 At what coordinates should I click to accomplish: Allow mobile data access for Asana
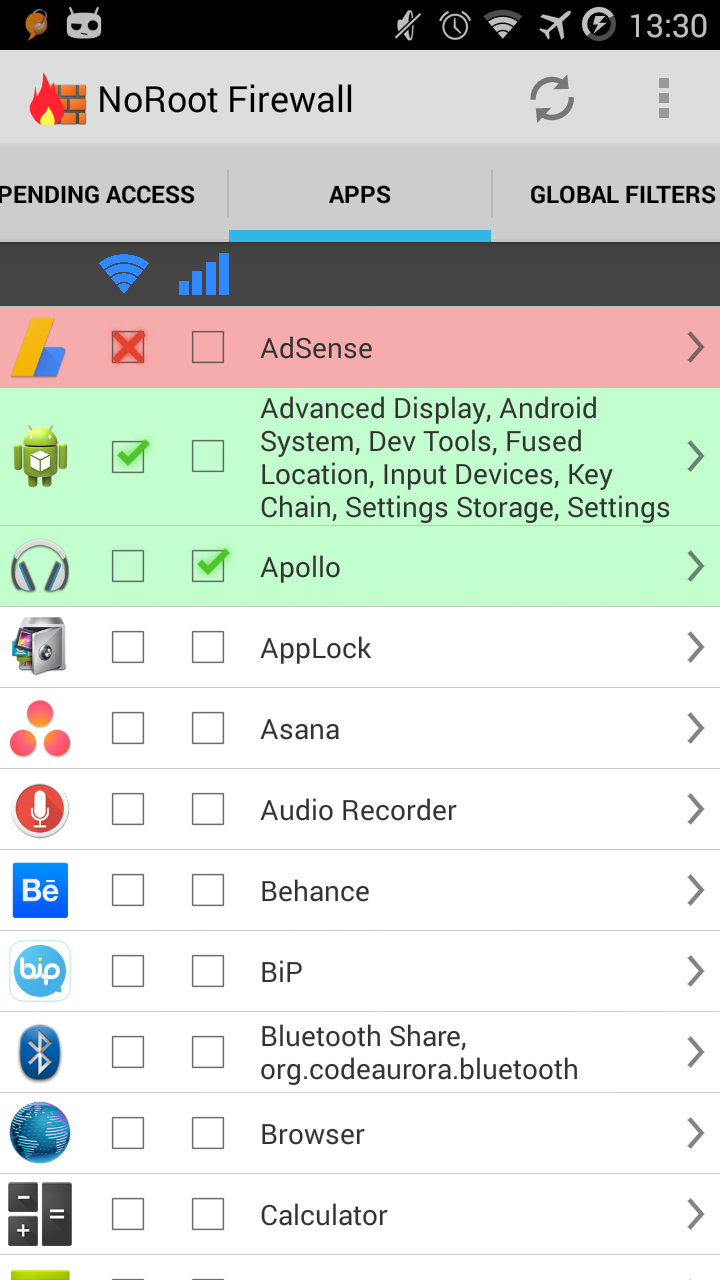pyautogui.click(x=208, y=729)
